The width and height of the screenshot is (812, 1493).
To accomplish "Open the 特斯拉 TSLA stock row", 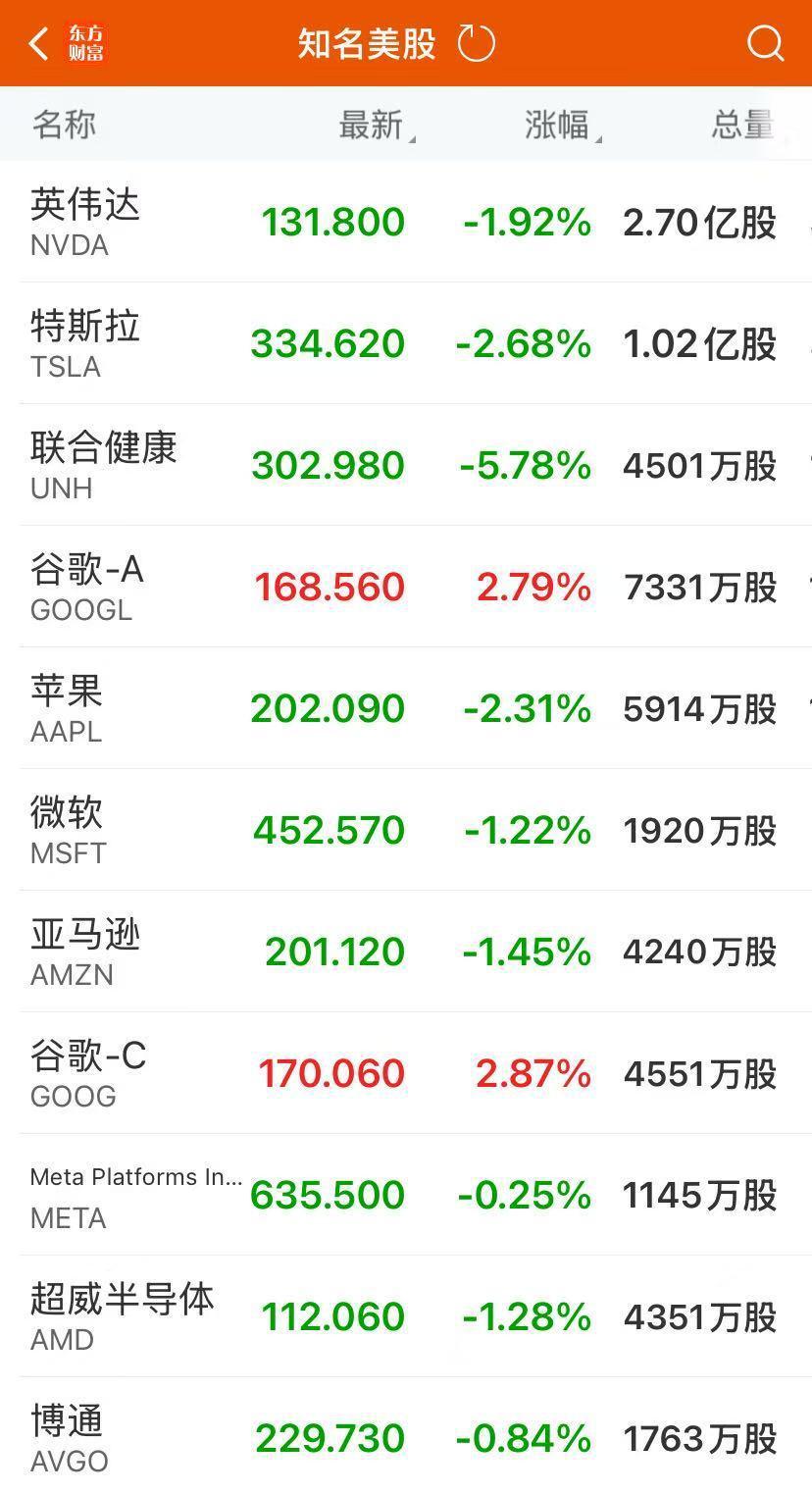I will (x=406, y=343).
